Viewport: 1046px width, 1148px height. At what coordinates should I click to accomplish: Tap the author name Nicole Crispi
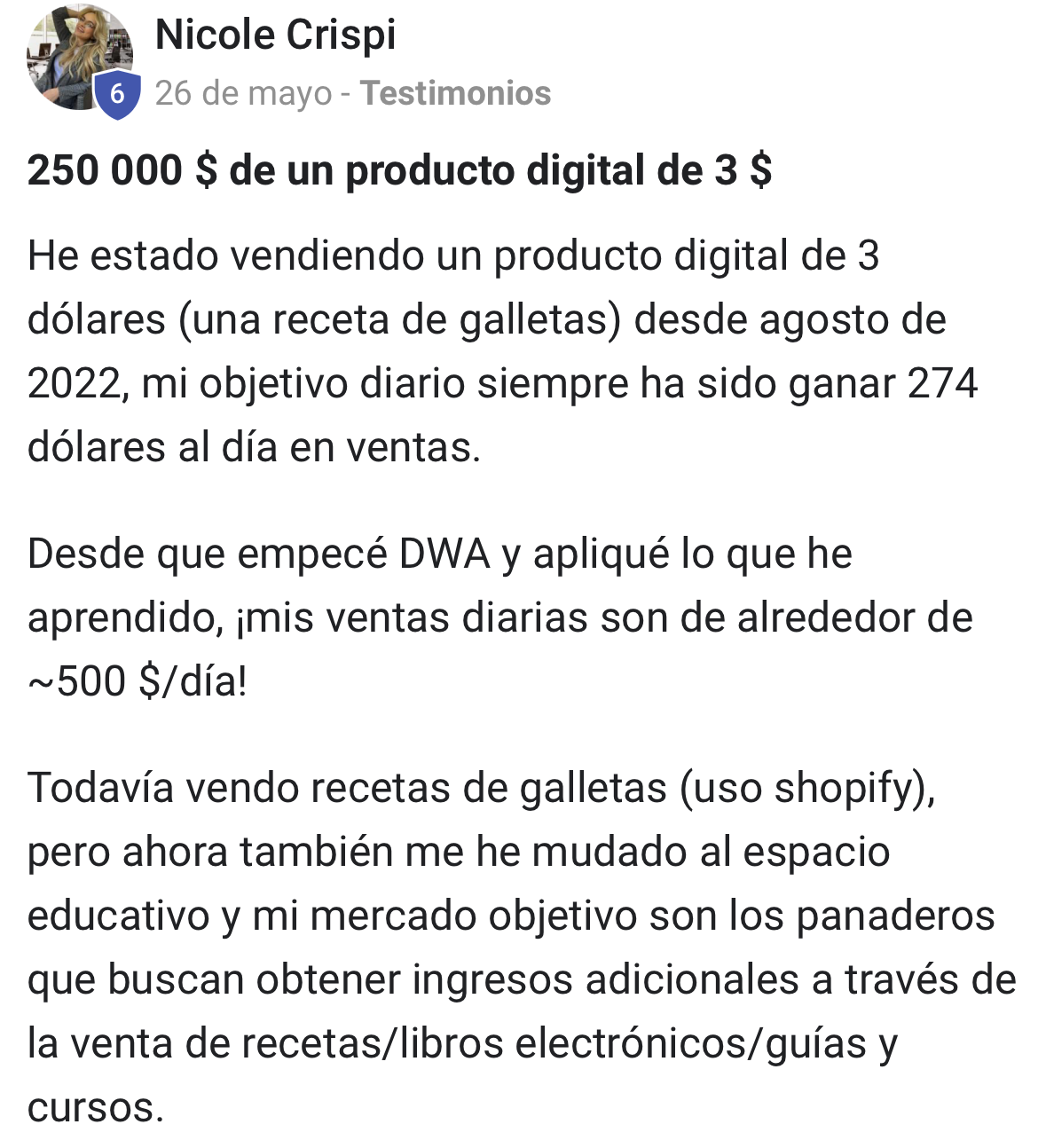(275, 35)
